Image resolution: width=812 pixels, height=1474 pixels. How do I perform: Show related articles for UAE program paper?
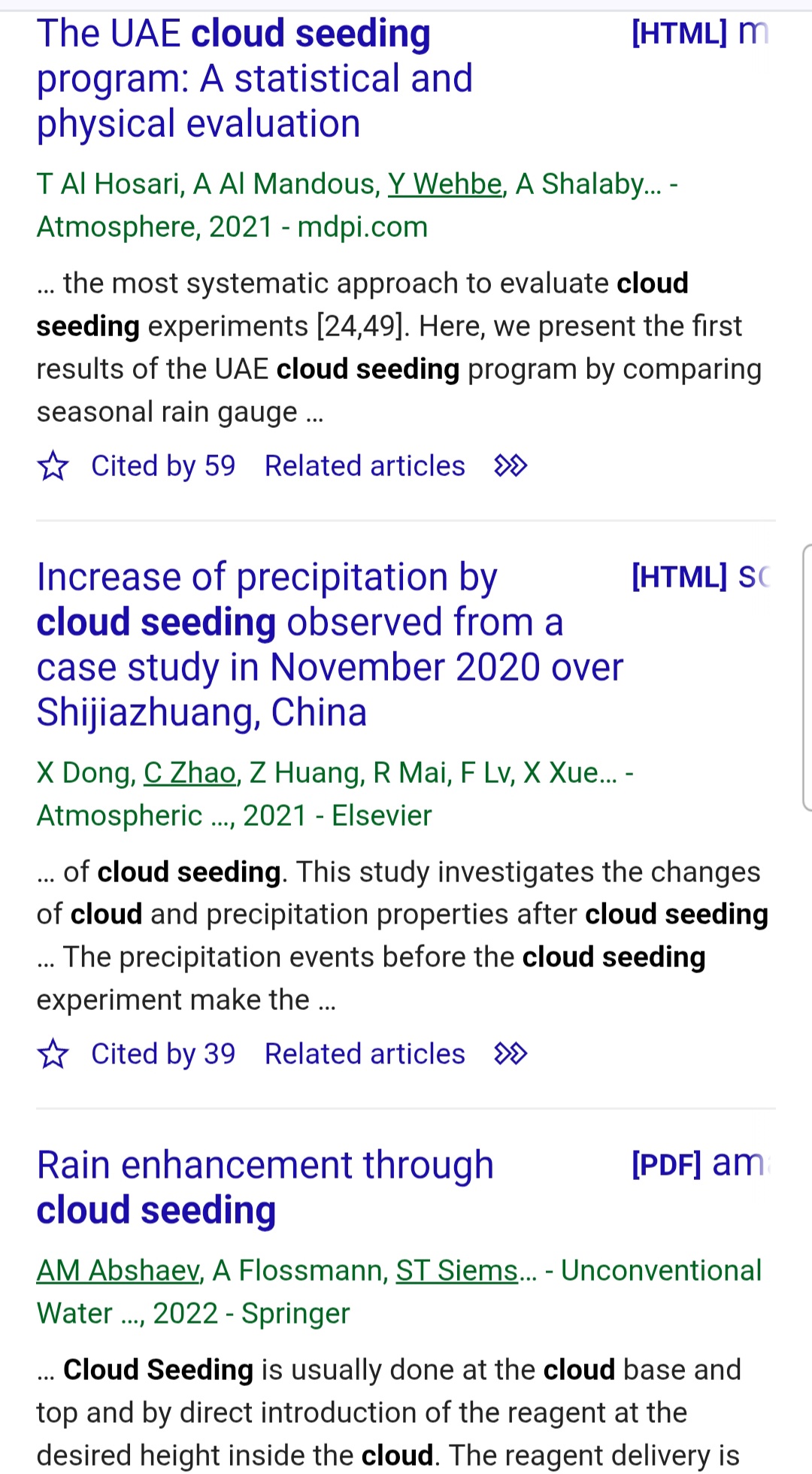point(365,466)
